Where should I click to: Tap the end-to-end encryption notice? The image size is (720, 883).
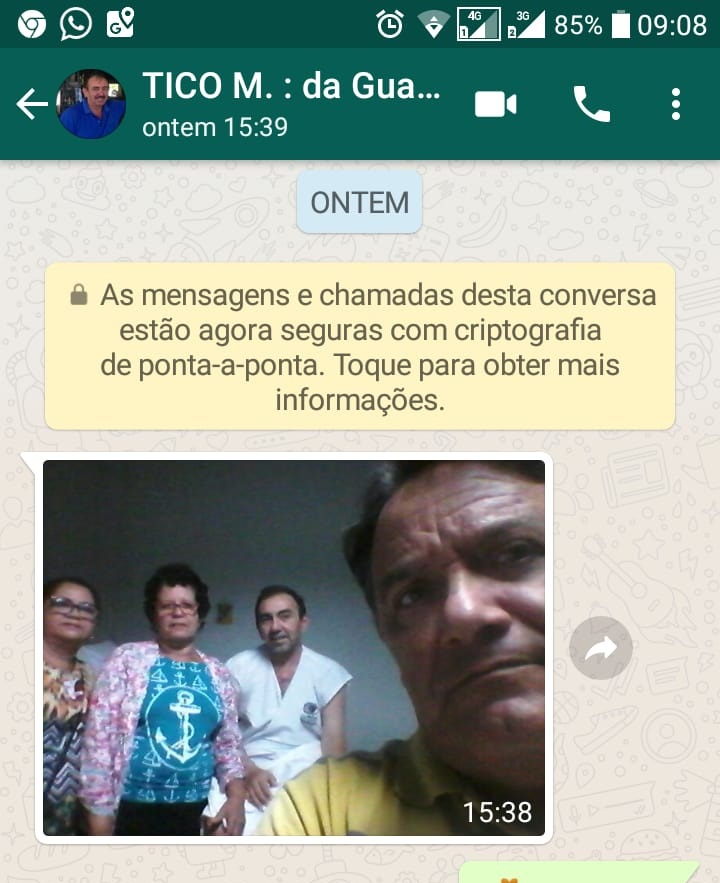pos(359,347)
